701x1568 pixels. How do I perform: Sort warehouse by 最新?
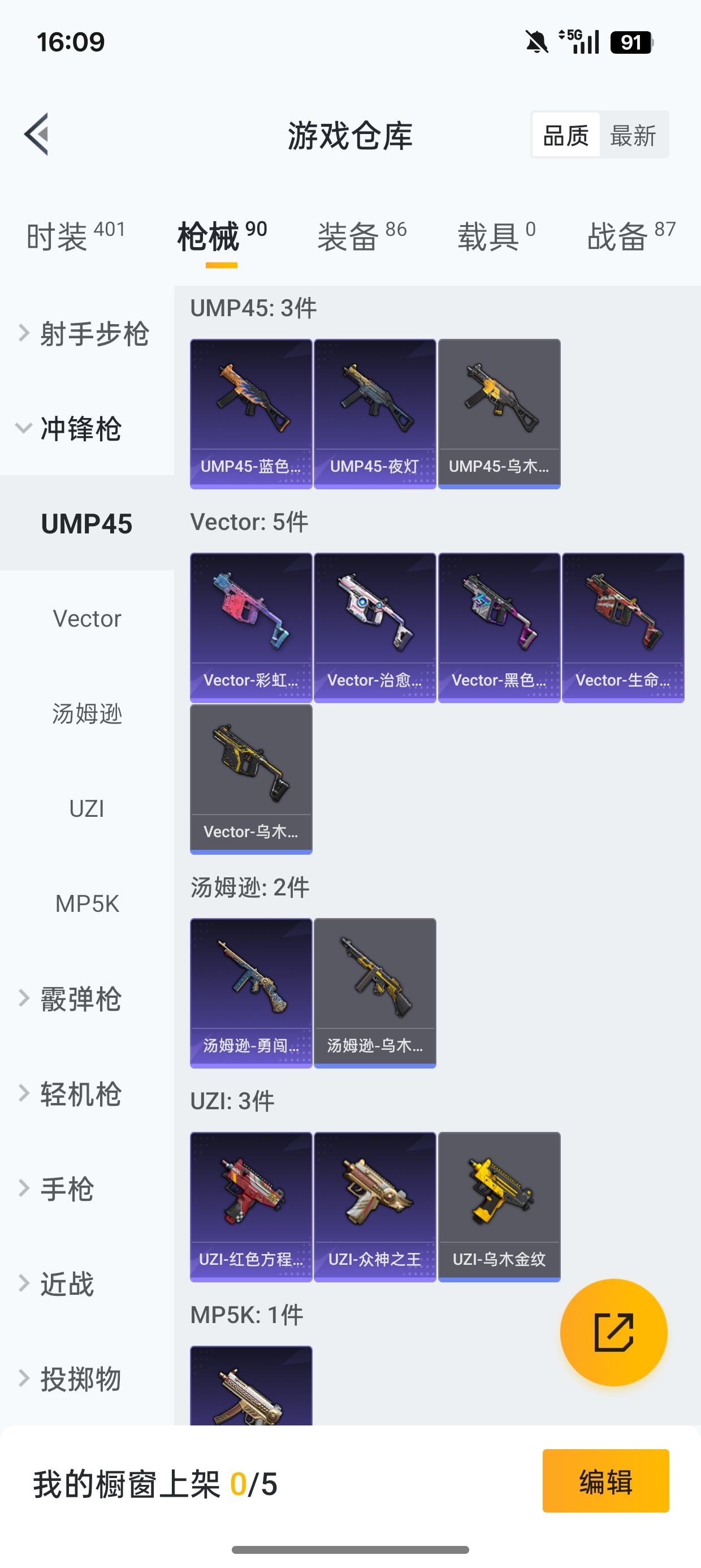coord(633,135)
